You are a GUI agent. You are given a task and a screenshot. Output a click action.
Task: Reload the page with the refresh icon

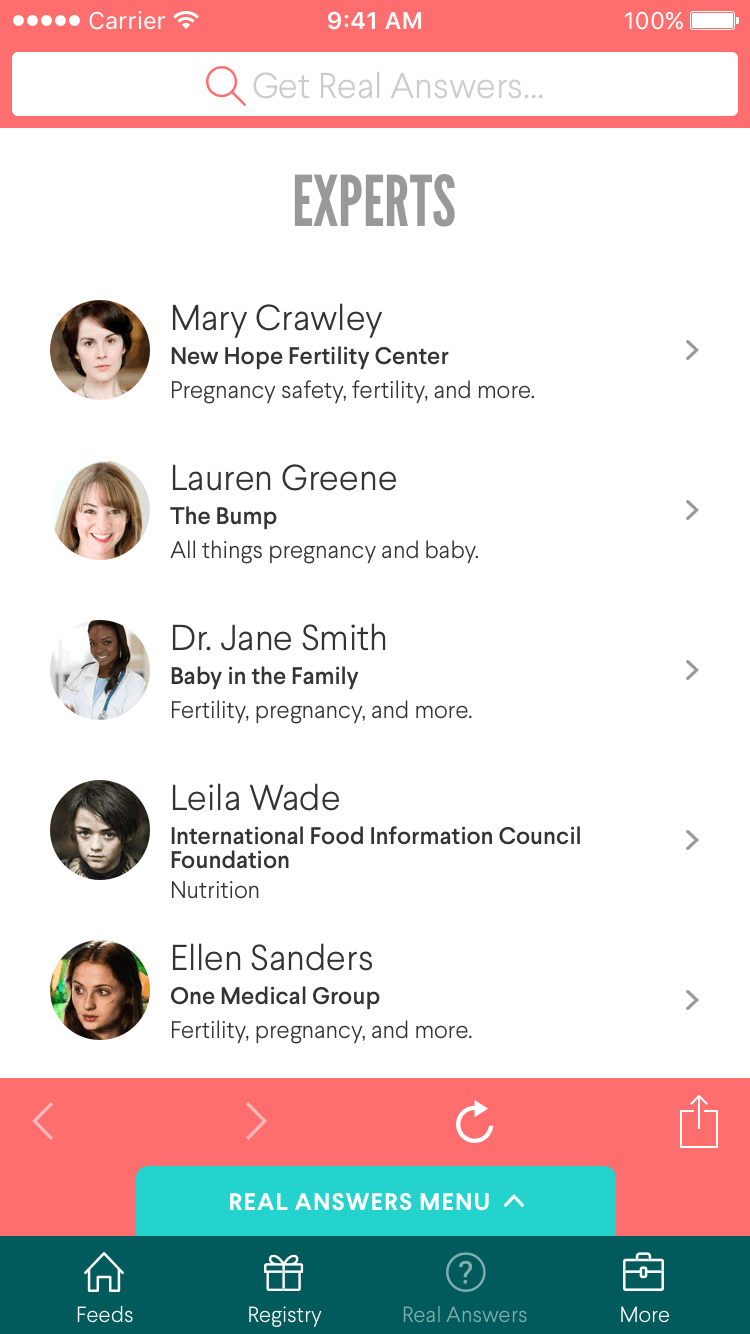[x=474, y=1122]
